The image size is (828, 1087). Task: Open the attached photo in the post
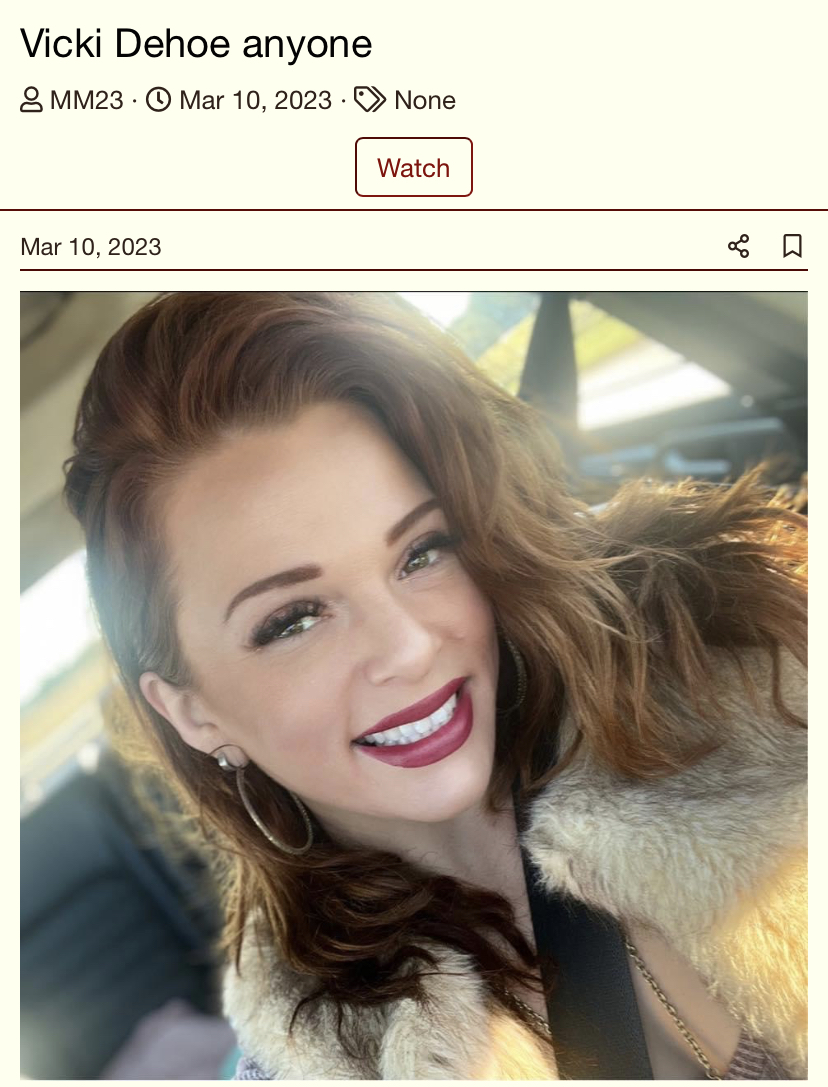413,685
